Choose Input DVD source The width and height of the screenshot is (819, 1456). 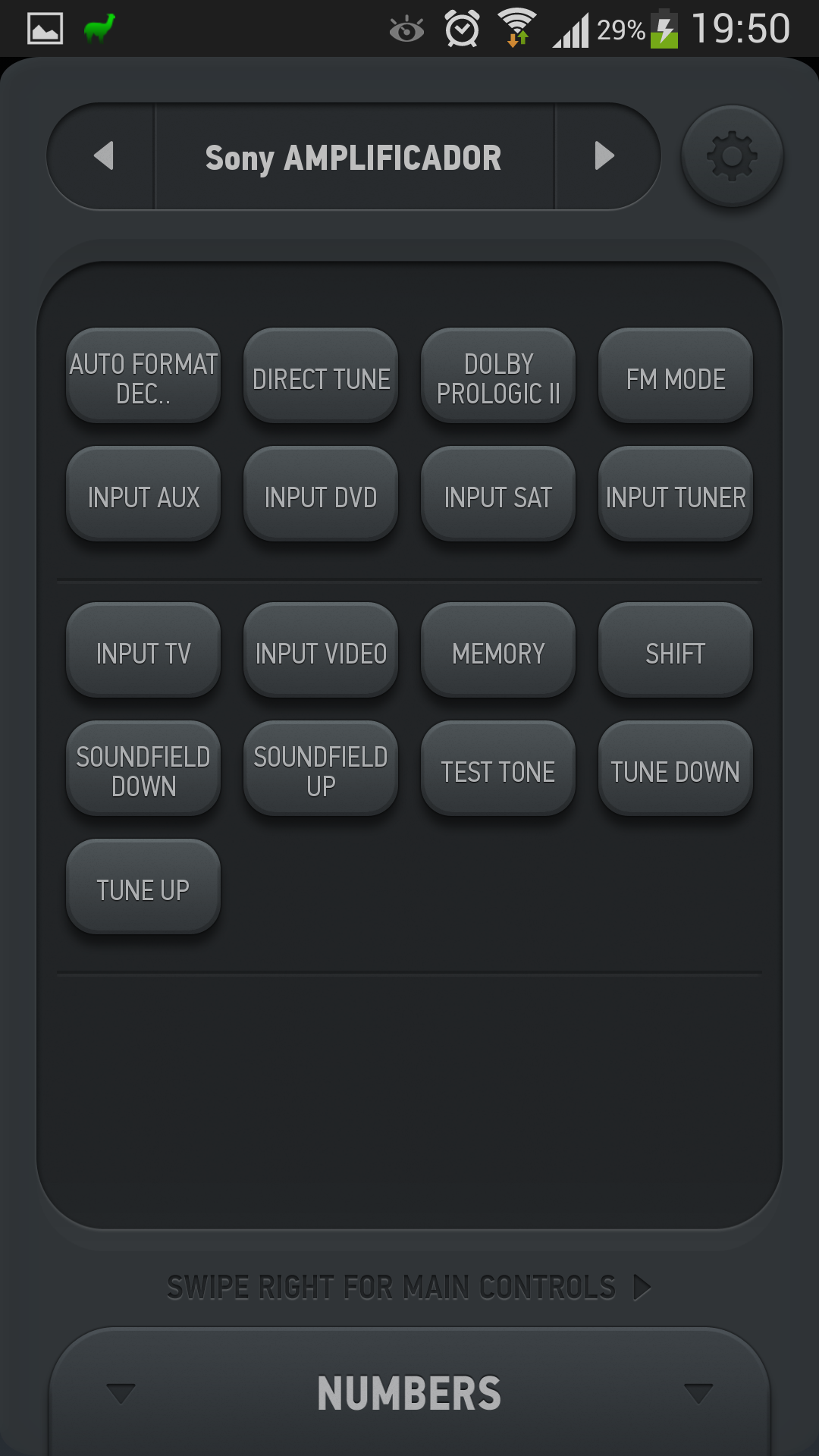click(321, 496)
